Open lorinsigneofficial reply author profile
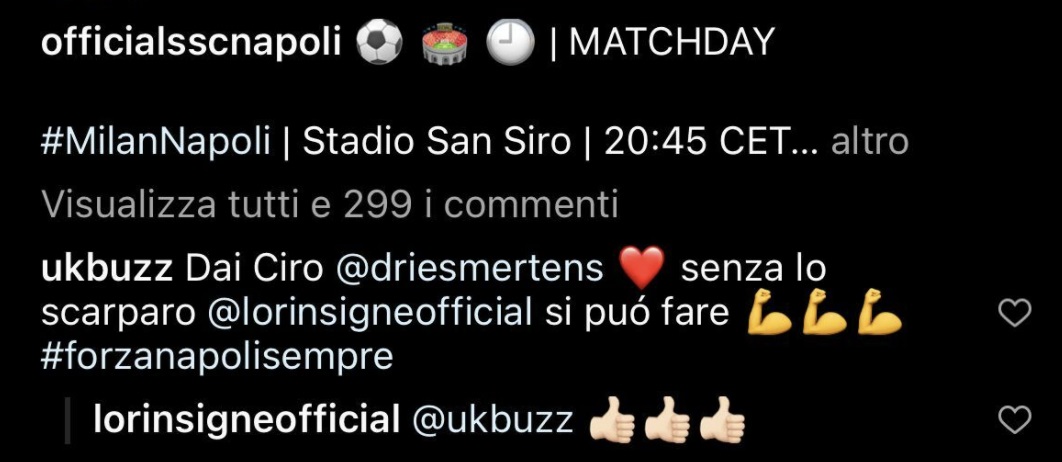Screen dimensions: 1062x462 (x=246, y=420)
